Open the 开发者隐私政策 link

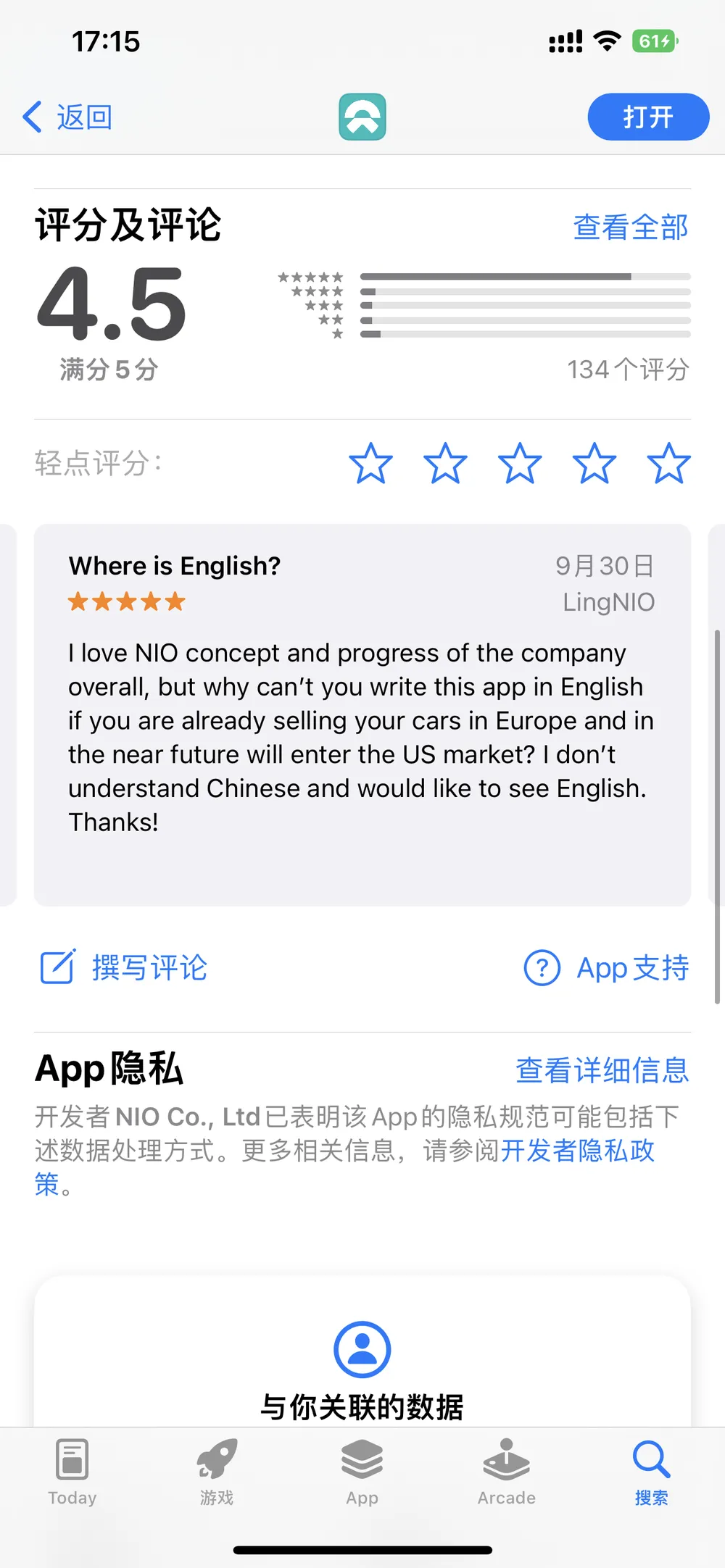tap(577, 1151)
